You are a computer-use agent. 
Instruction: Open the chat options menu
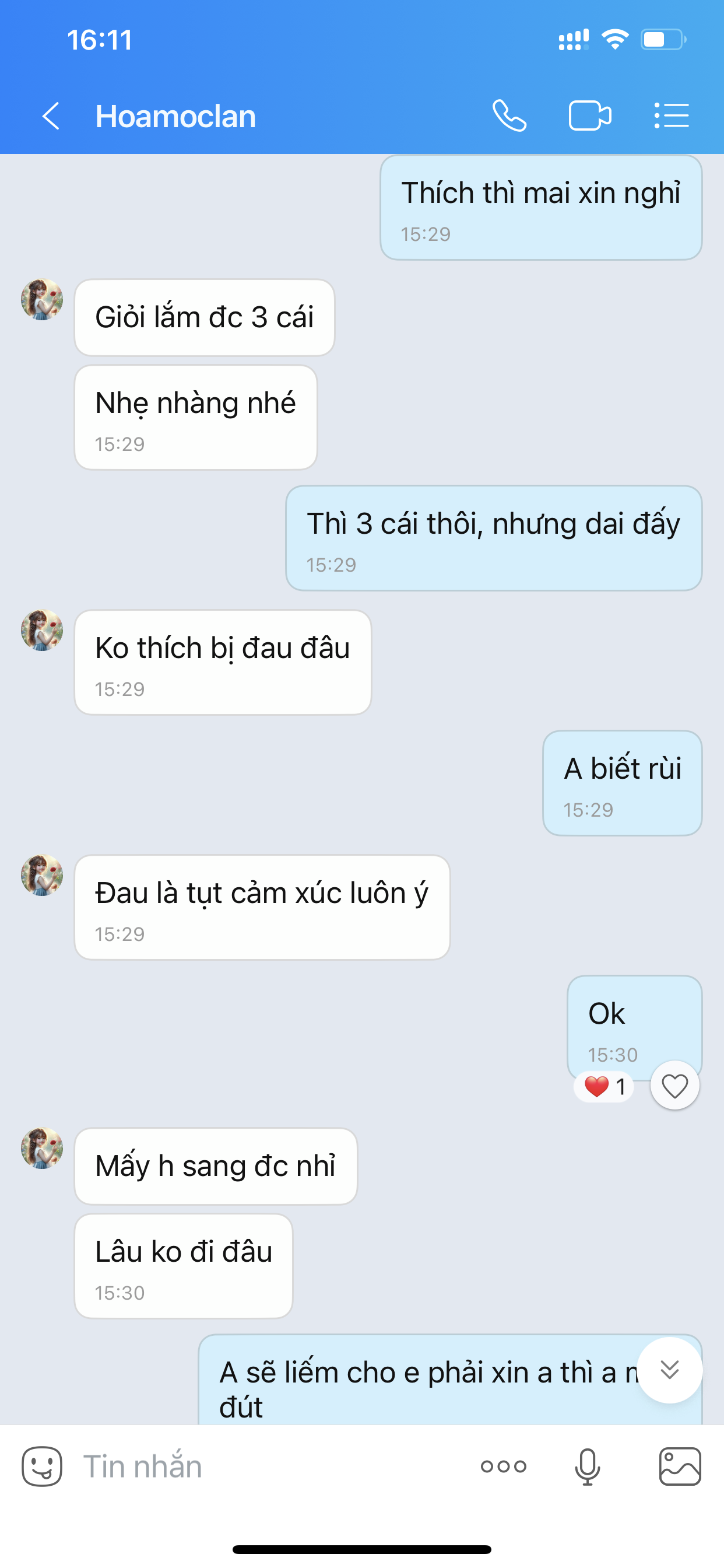coord(672,116)
